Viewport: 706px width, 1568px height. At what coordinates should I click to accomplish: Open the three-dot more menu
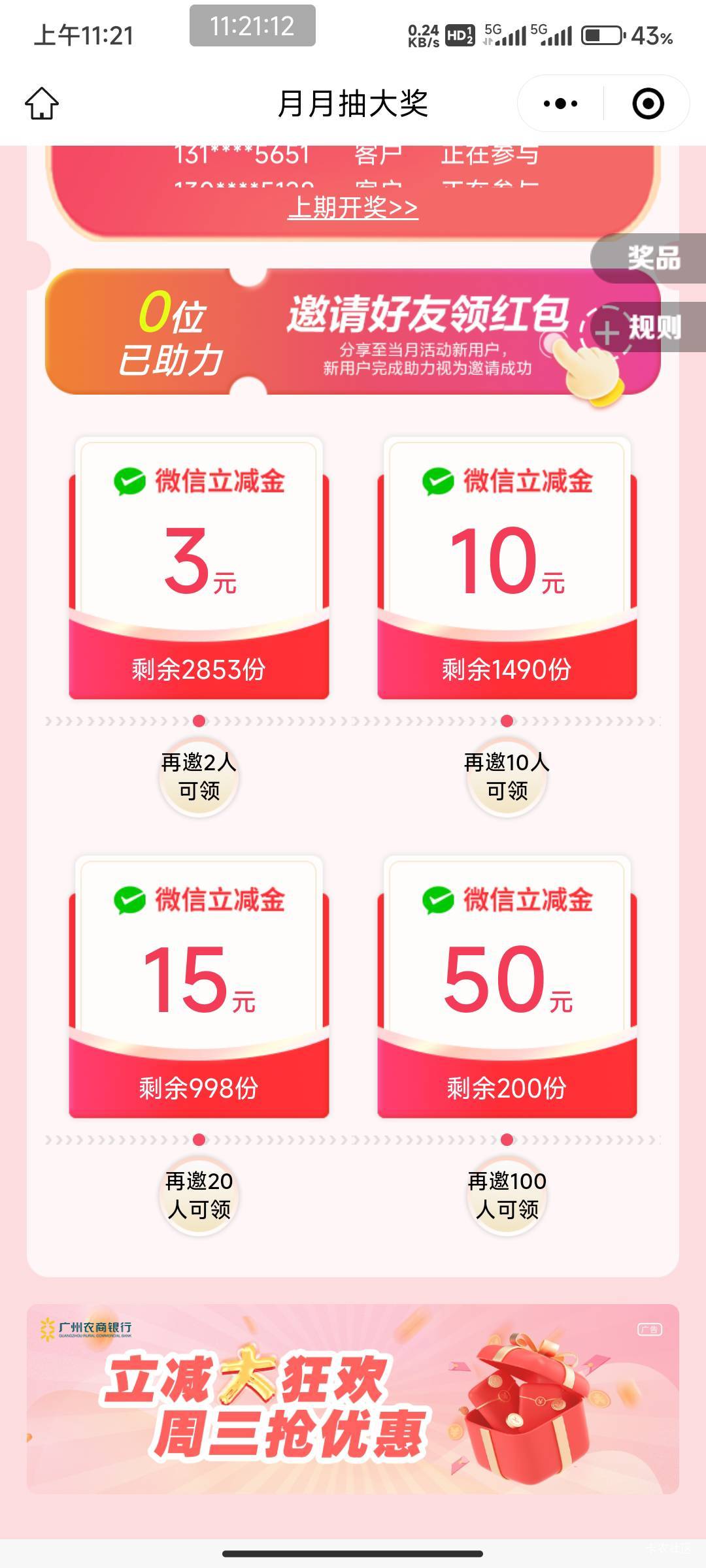(560, 103)
